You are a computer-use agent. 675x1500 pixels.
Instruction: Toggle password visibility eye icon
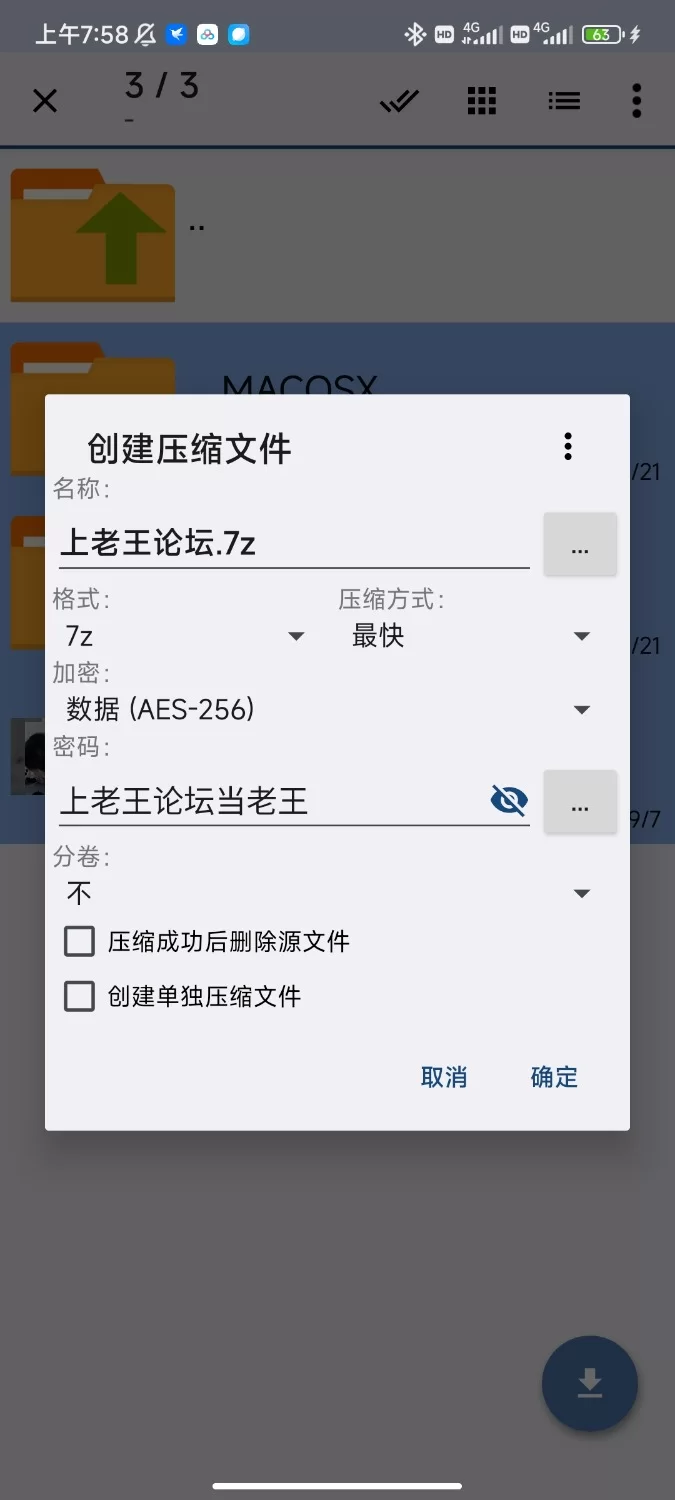(x=509, y=800)
